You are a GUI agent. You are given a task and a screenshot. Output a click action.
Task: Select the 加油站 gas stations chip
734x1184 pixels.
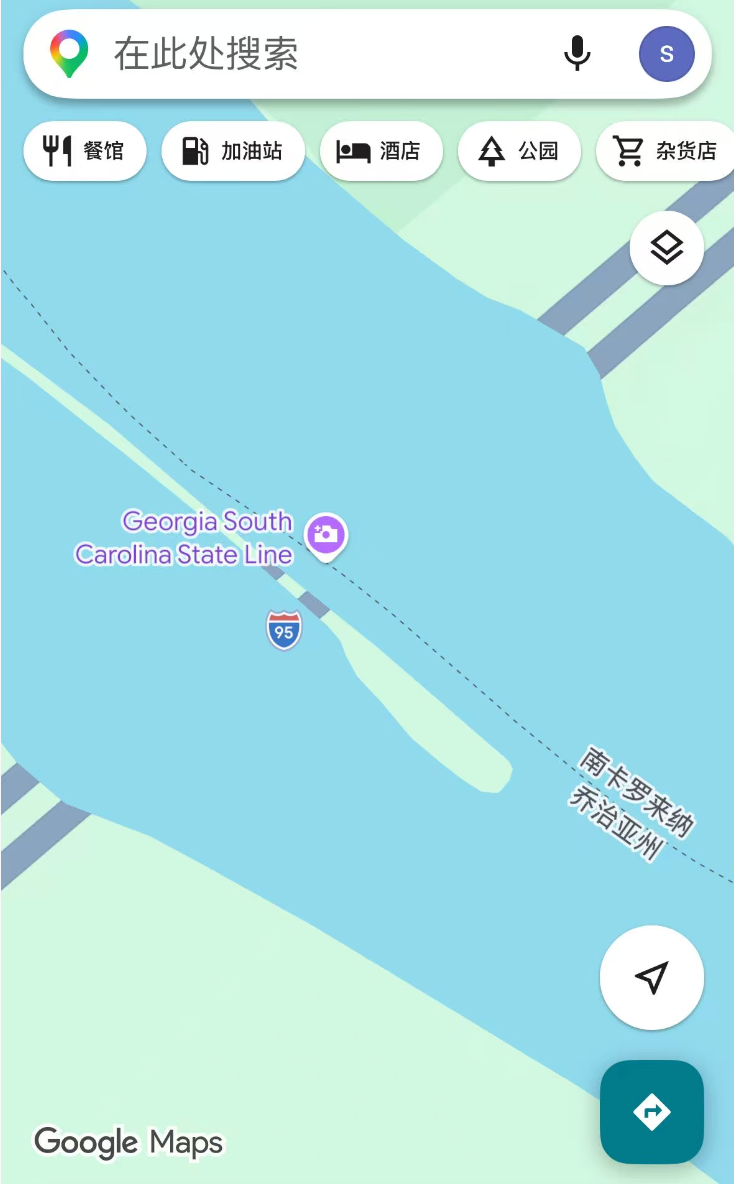pos(233,151)
